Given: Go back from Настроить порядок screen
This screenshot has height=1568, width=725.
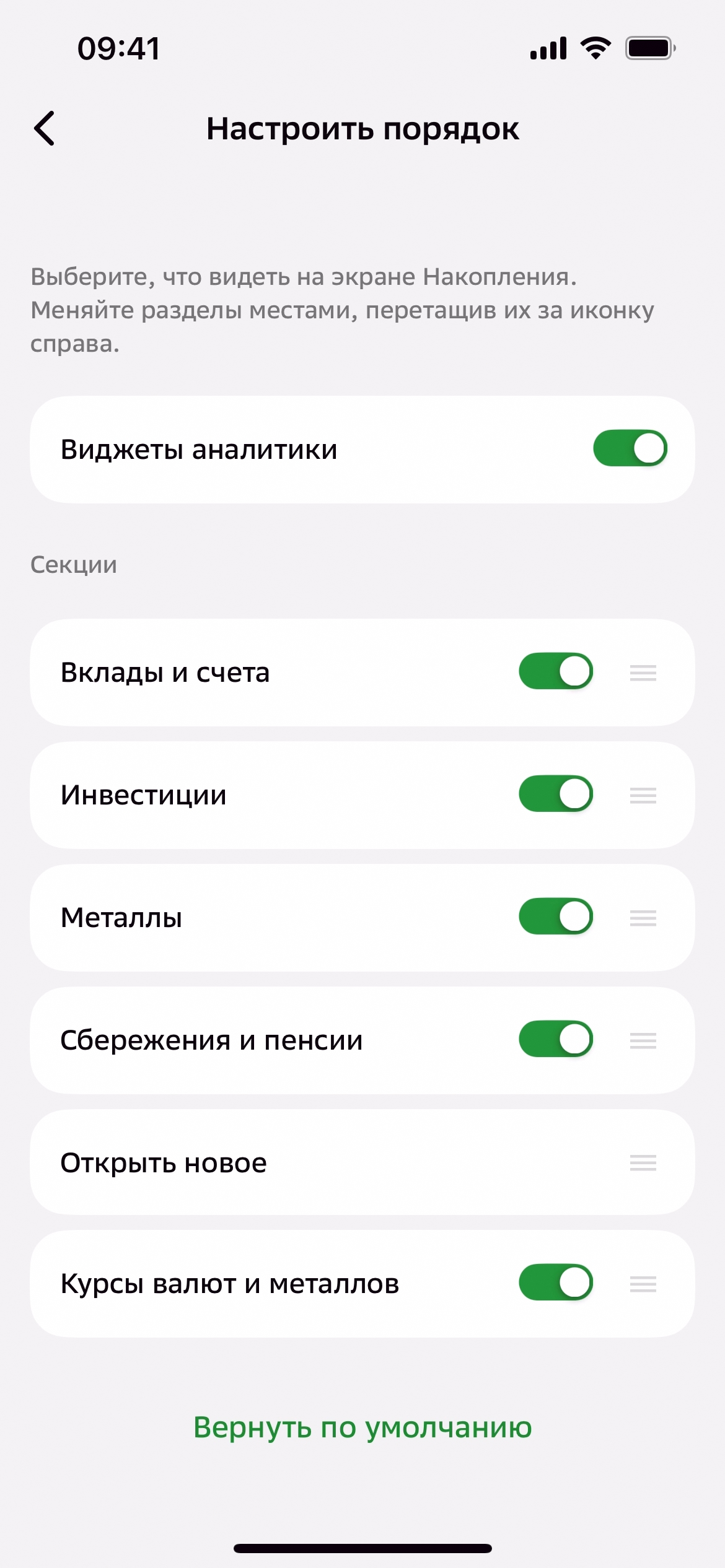Looking at the screenshot, I should (45, 129).
